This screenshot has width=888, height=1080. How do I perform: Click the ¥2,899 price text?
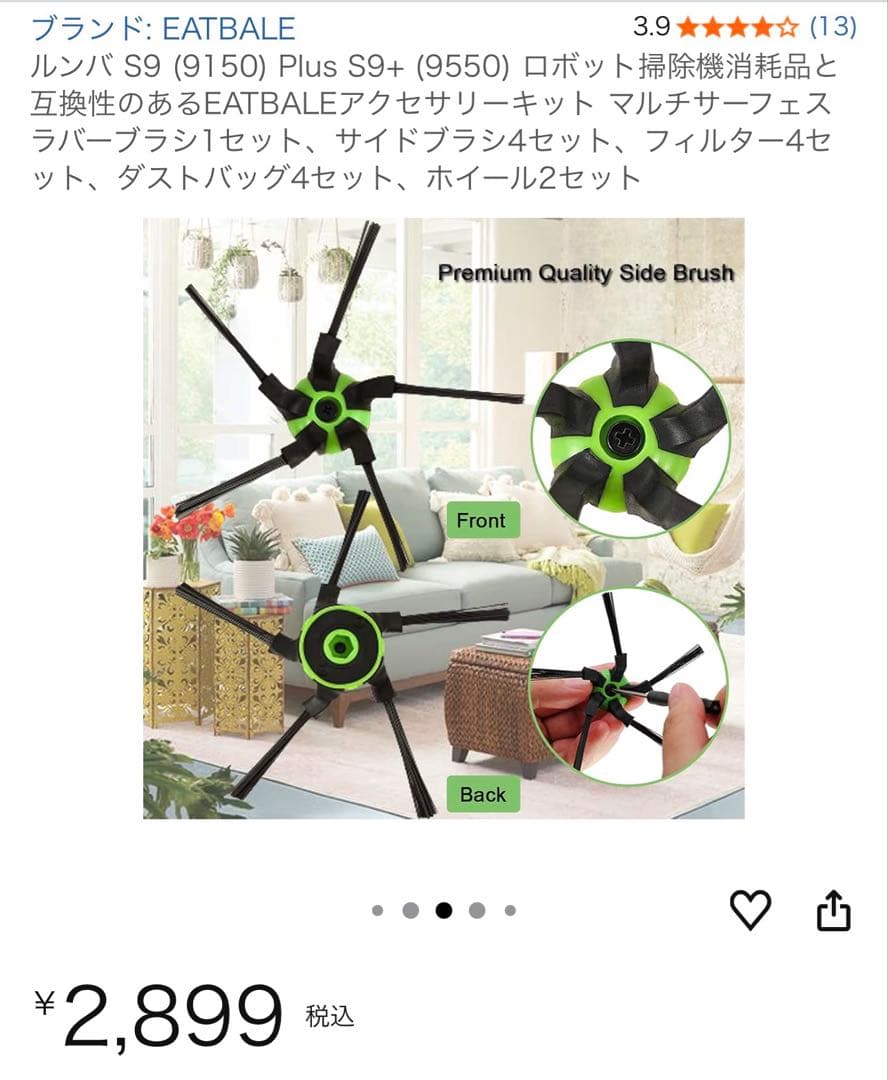pyautogui.click(x=150, y=1010)
